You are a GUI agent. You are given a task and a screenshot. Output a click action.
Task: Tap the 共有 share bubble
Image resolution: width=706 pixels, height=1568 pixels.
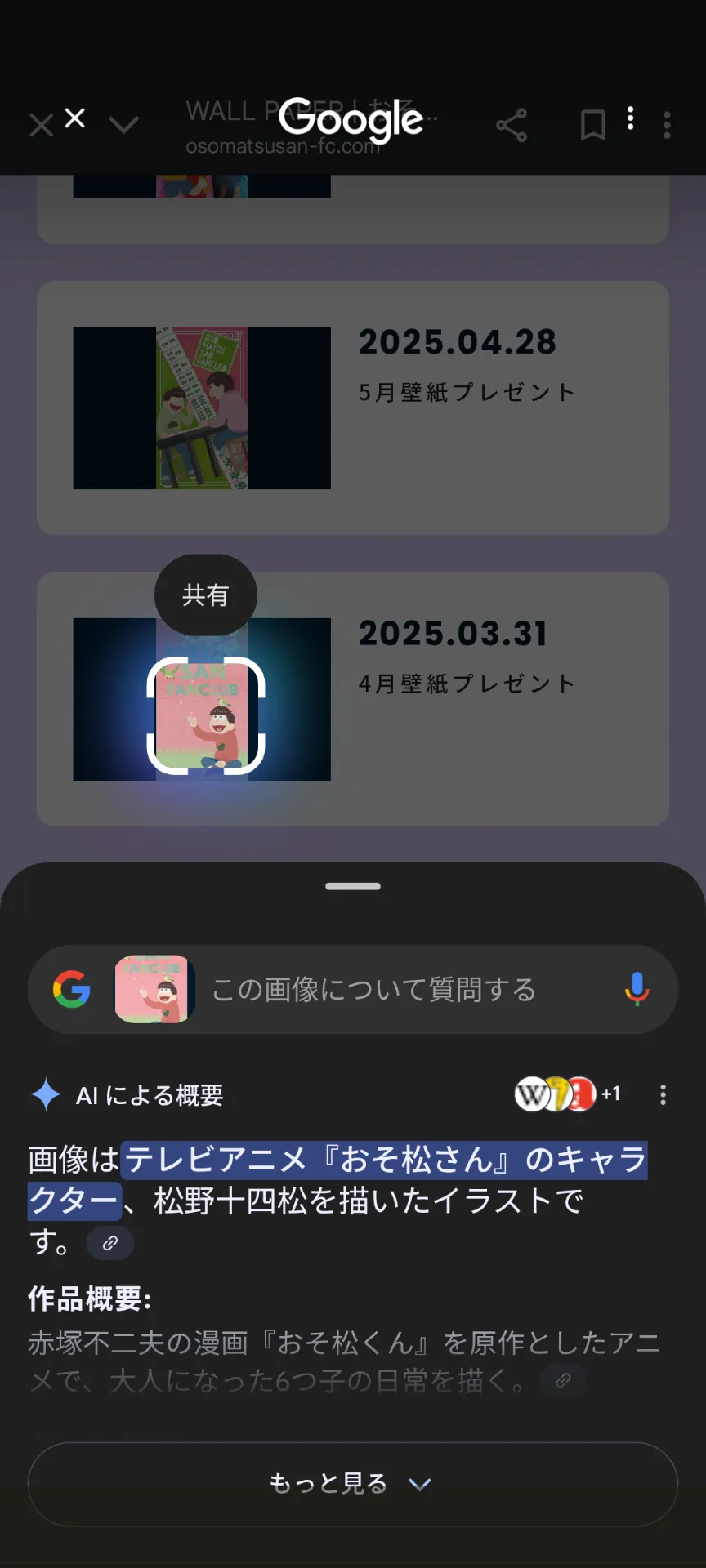205,595
